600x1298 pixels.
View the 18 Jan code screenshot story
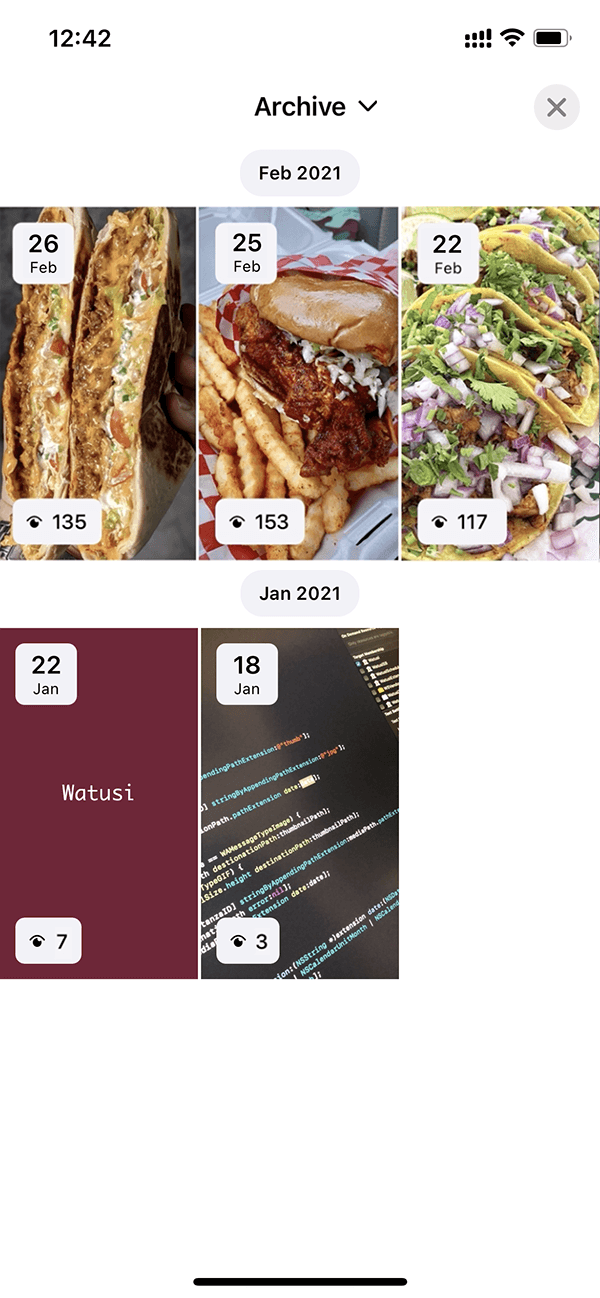[300, 803]
